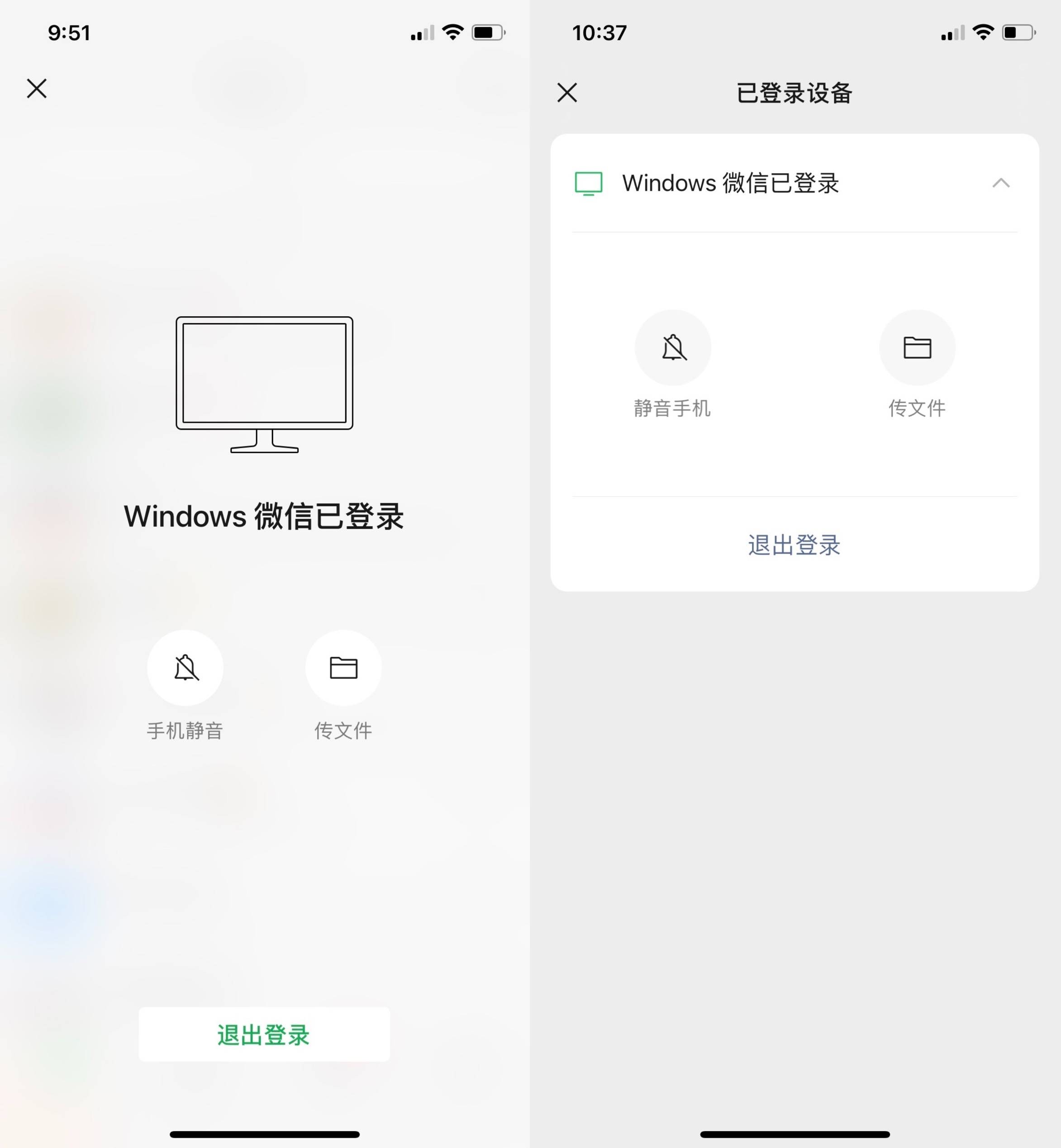
Task: Close the 已登录设备 page
Action: tap(566, 92)
